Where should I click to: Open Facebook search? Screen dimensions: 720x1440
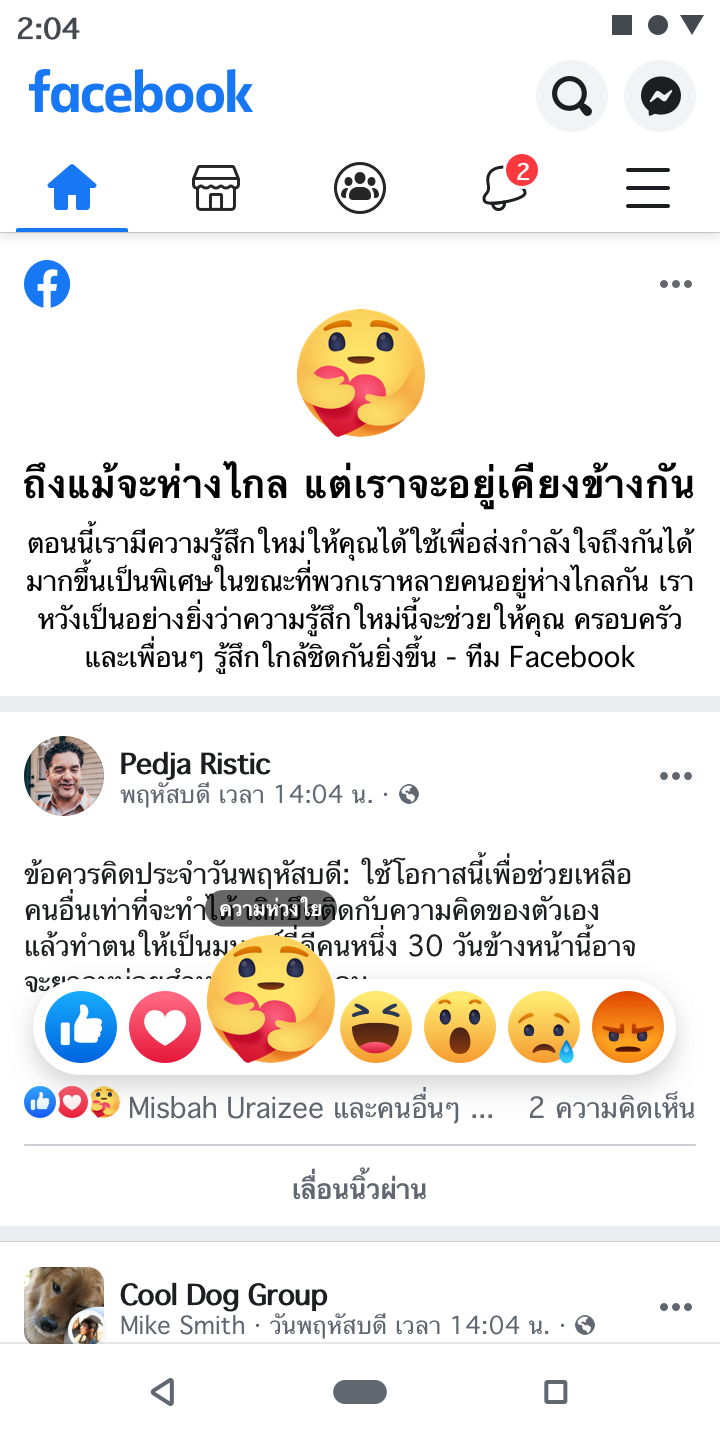[572, 96]
